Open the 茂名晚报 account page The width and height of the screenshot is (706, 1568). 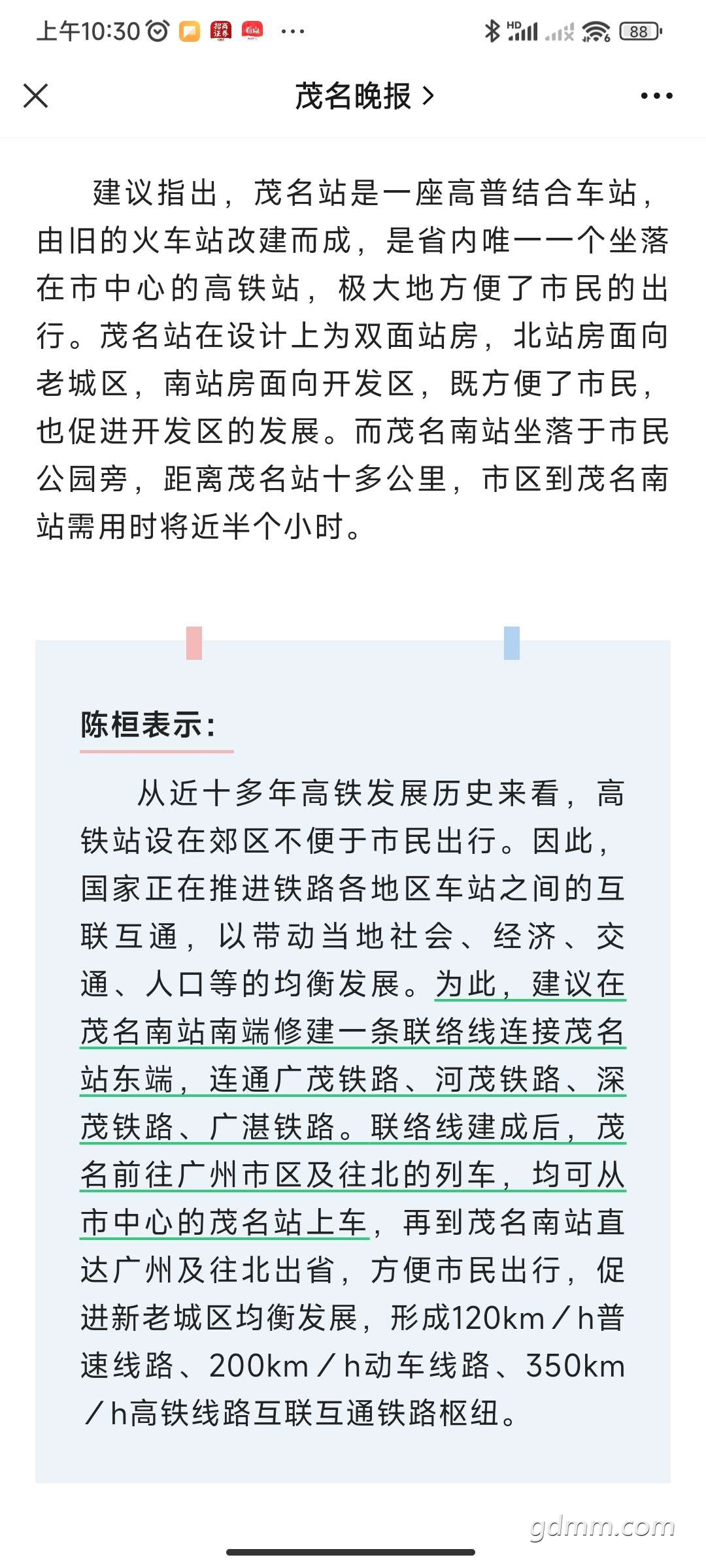(x=364, y=96)
